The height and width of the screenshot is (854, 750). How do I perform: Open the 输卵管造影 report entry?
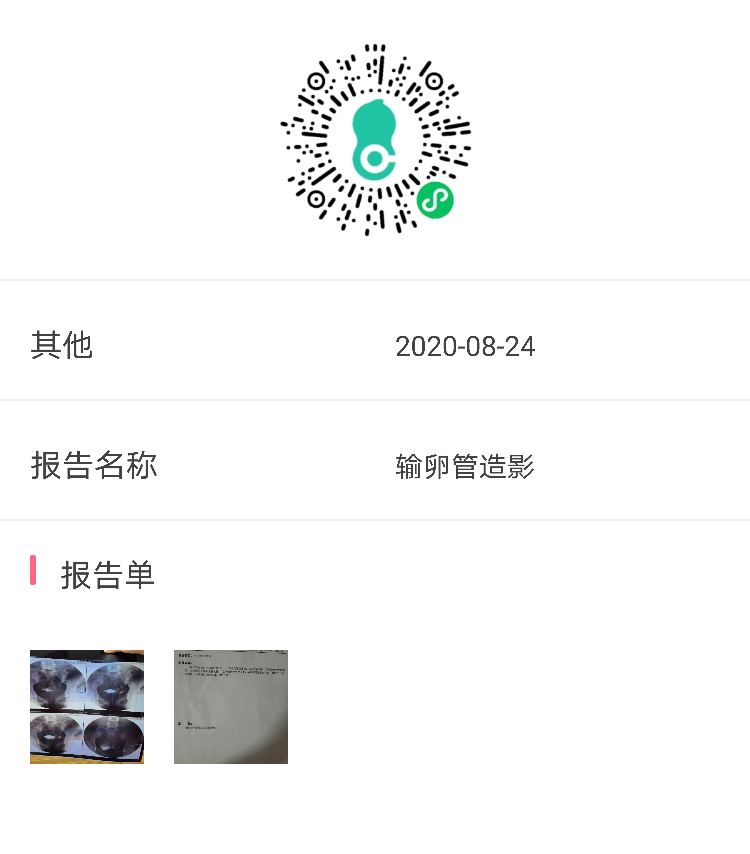click(464, 466)
